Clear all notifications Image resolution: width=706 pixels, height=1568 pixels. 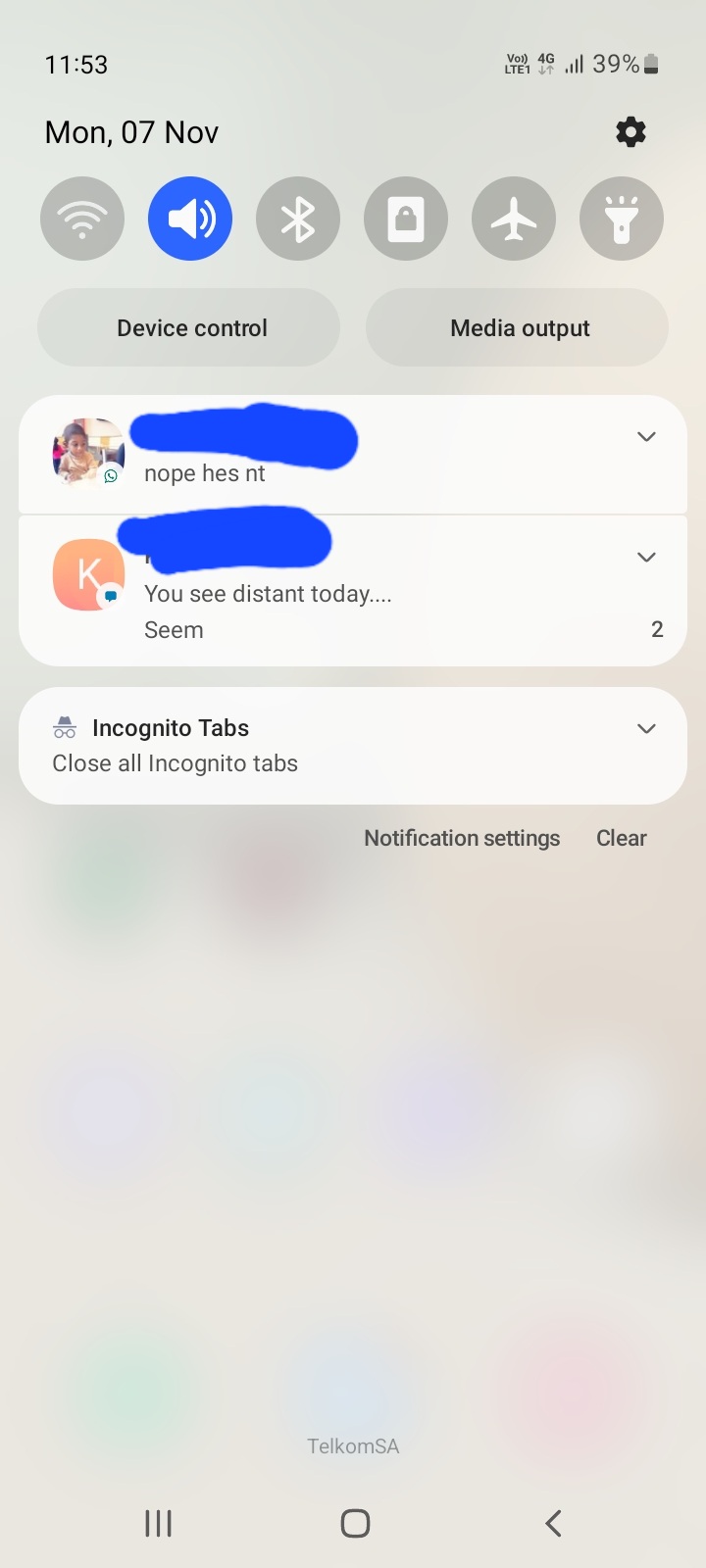click(x=622, y=838)
